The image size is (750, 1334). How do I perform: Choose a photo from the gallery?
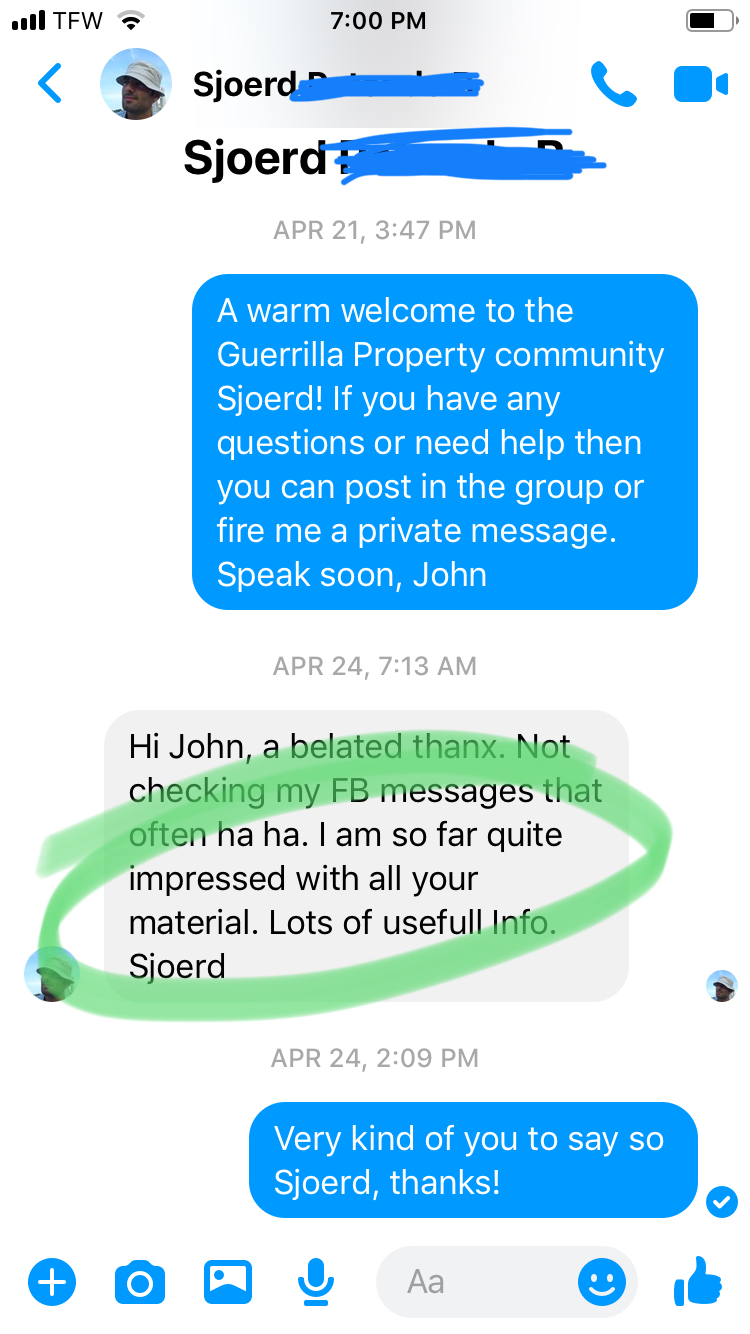click(x=228, y=1281)
